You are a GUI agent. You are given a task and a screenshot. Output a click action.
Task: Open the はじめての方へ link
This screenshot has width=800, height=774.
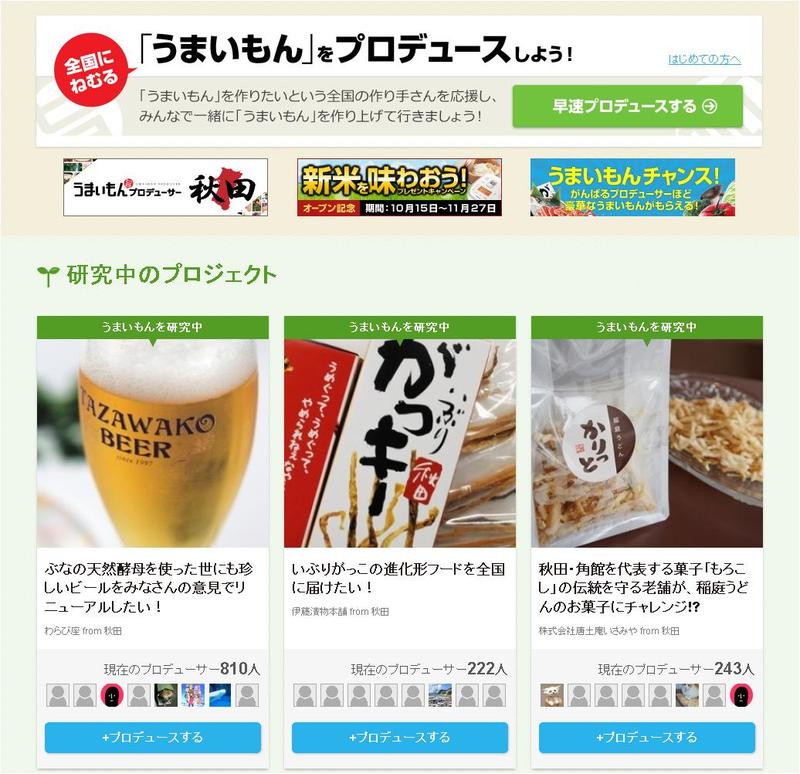[704, 59]
